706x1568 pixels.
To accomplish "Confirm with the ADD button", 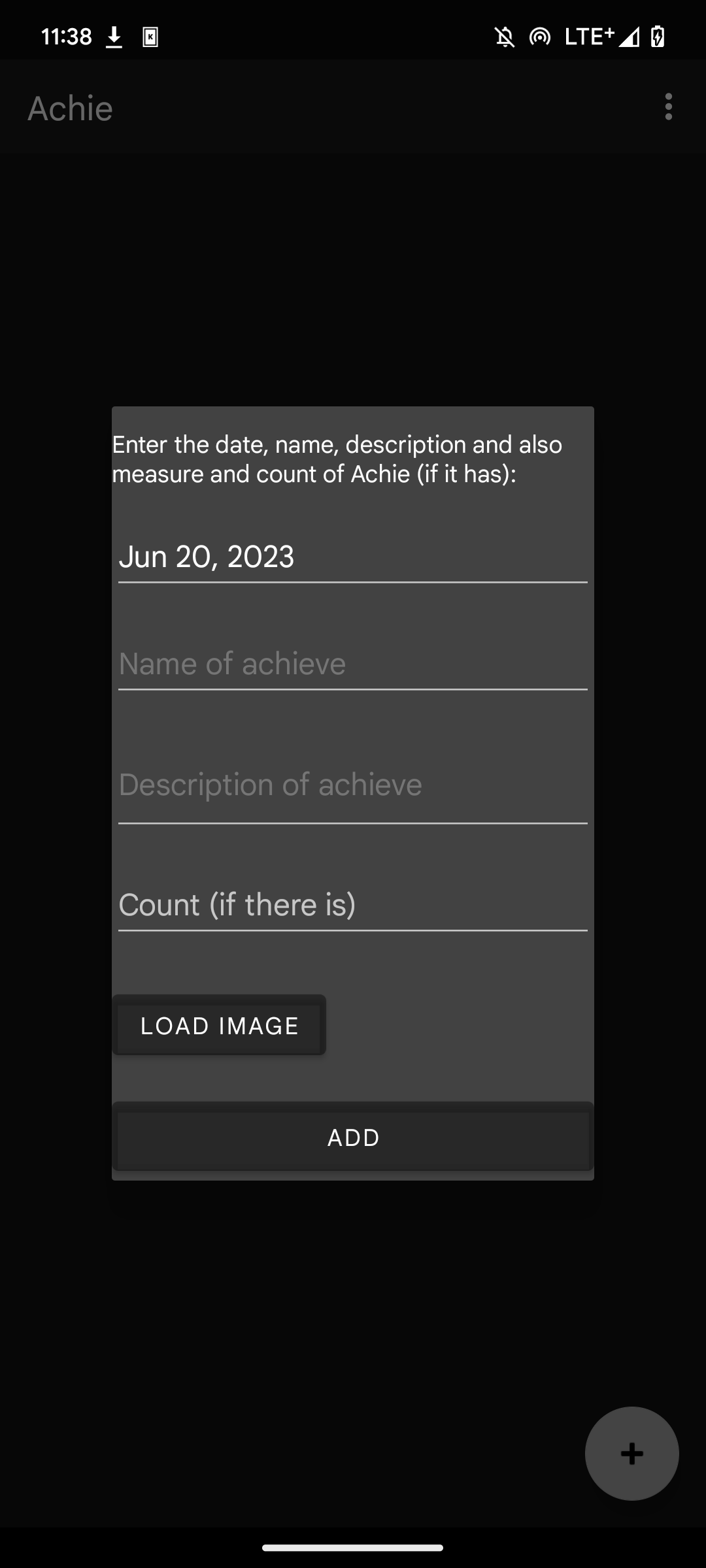I will [x=353, y=1137].
